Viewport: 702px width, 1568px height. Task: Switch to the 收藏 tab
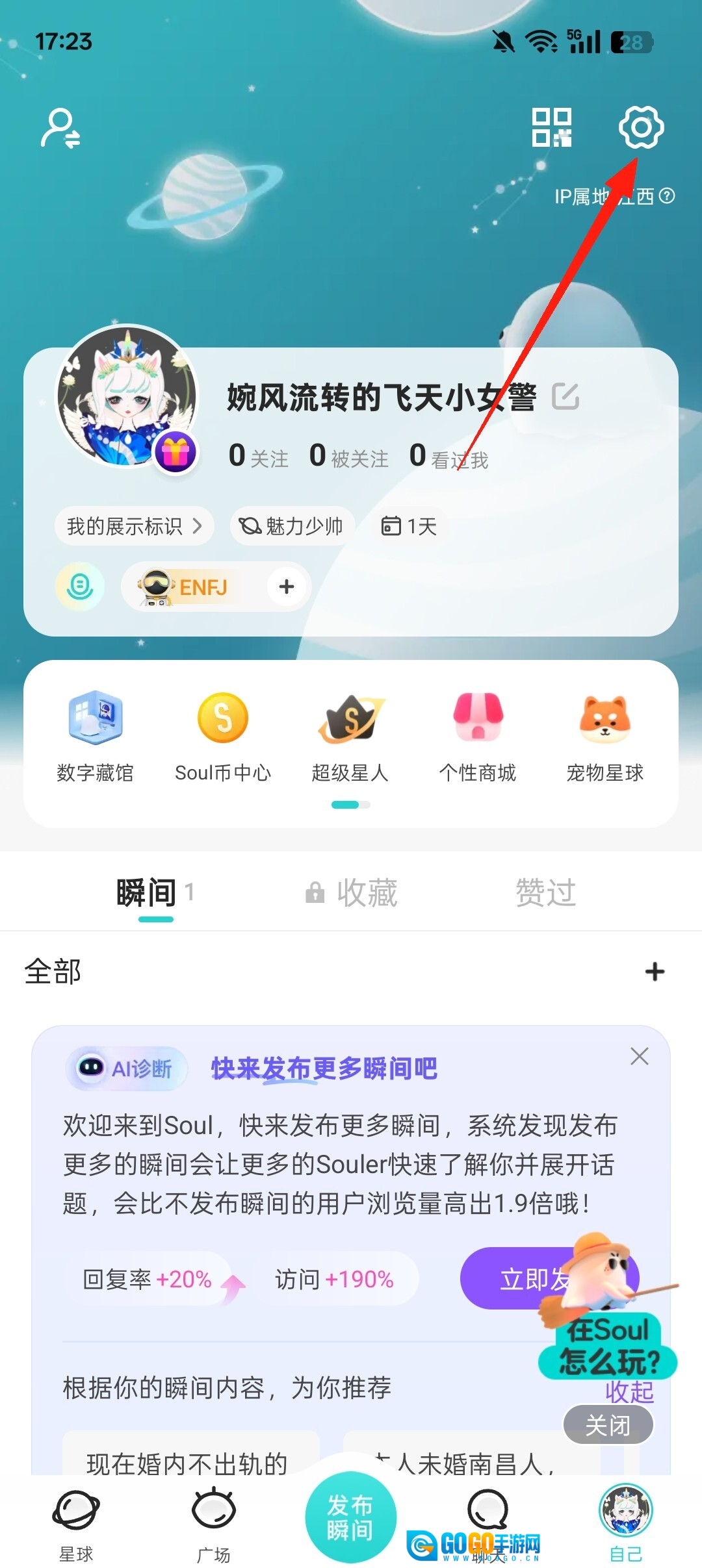[x=352, y=893]
